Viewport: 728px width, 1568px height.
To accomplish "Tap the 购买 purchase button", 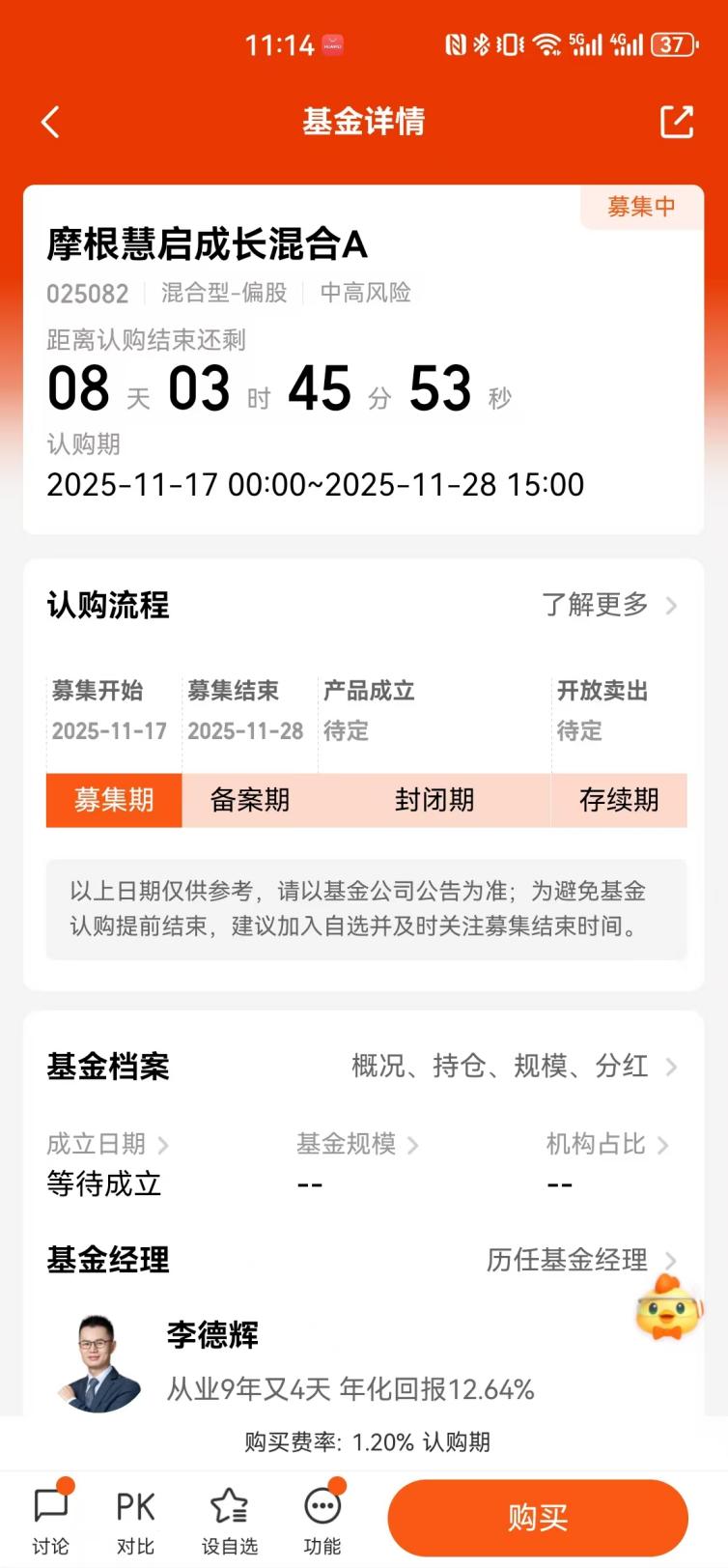I will [x=538, y=1517].
